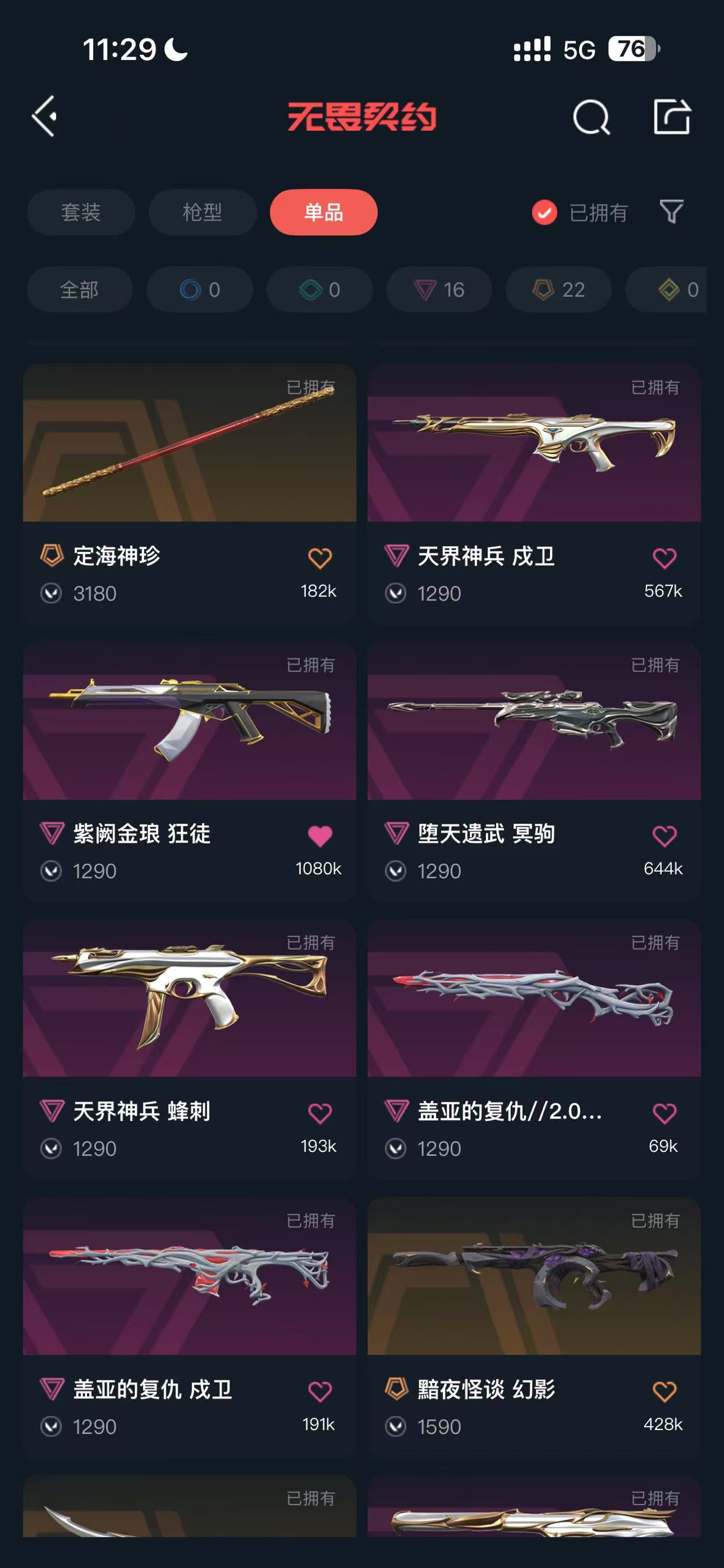Viewport: 724px width, 1568px height.
Task: Like the 定海神珍 skin
Action: [320, 558]
